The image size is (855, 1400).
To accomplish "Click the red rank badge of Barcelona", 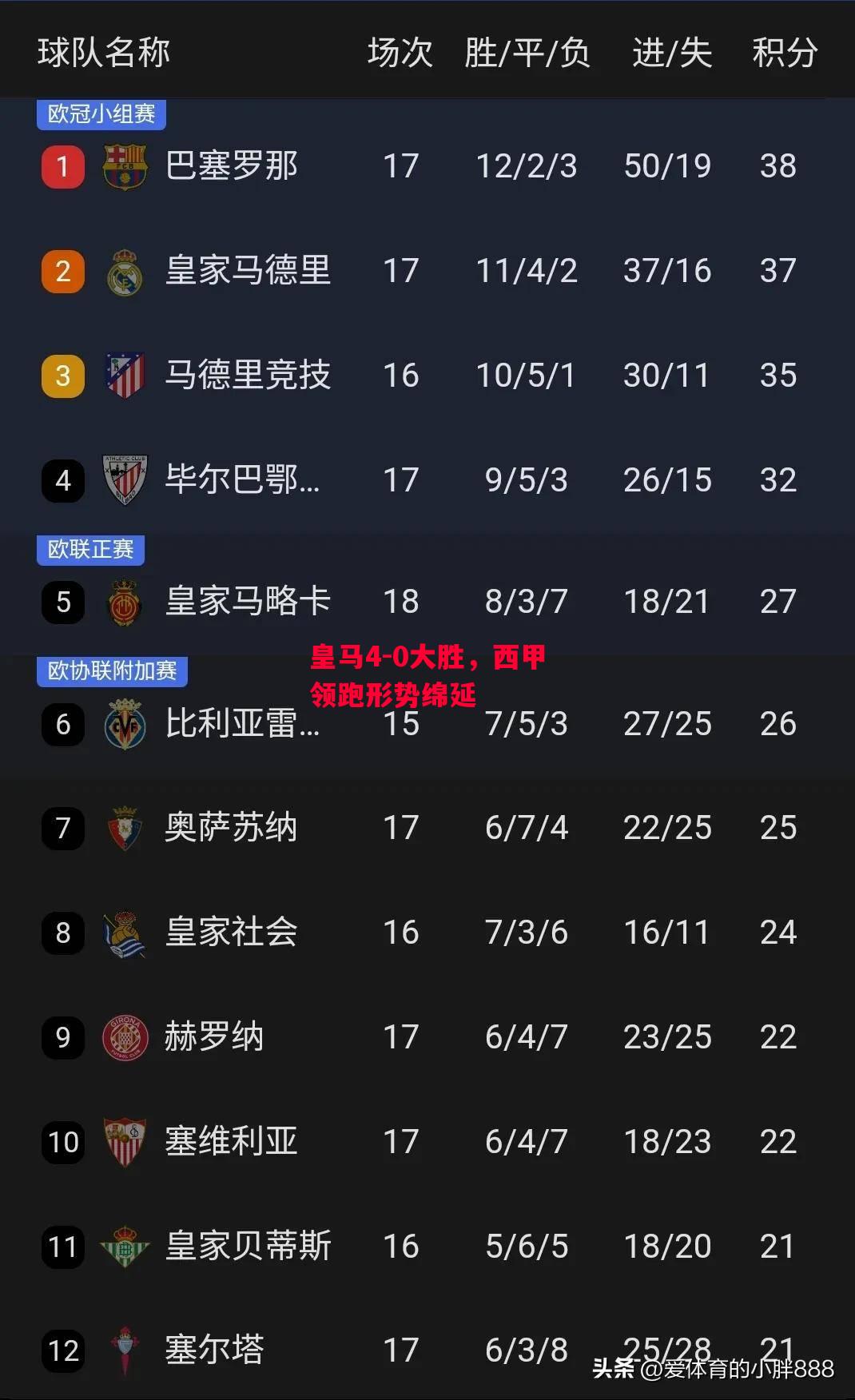I will click(x=62, y=166).
